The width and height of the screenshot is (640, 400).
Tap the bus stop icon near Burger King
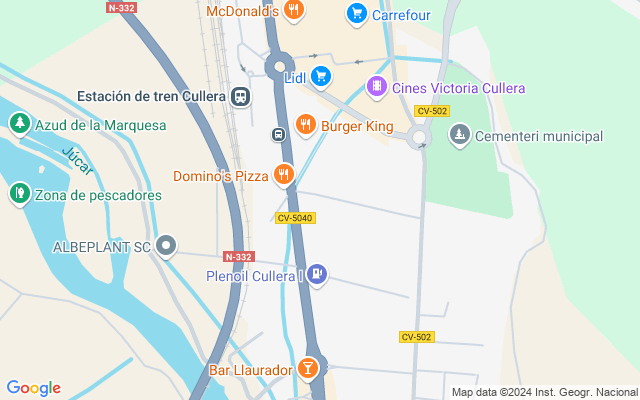coord(278,134)
